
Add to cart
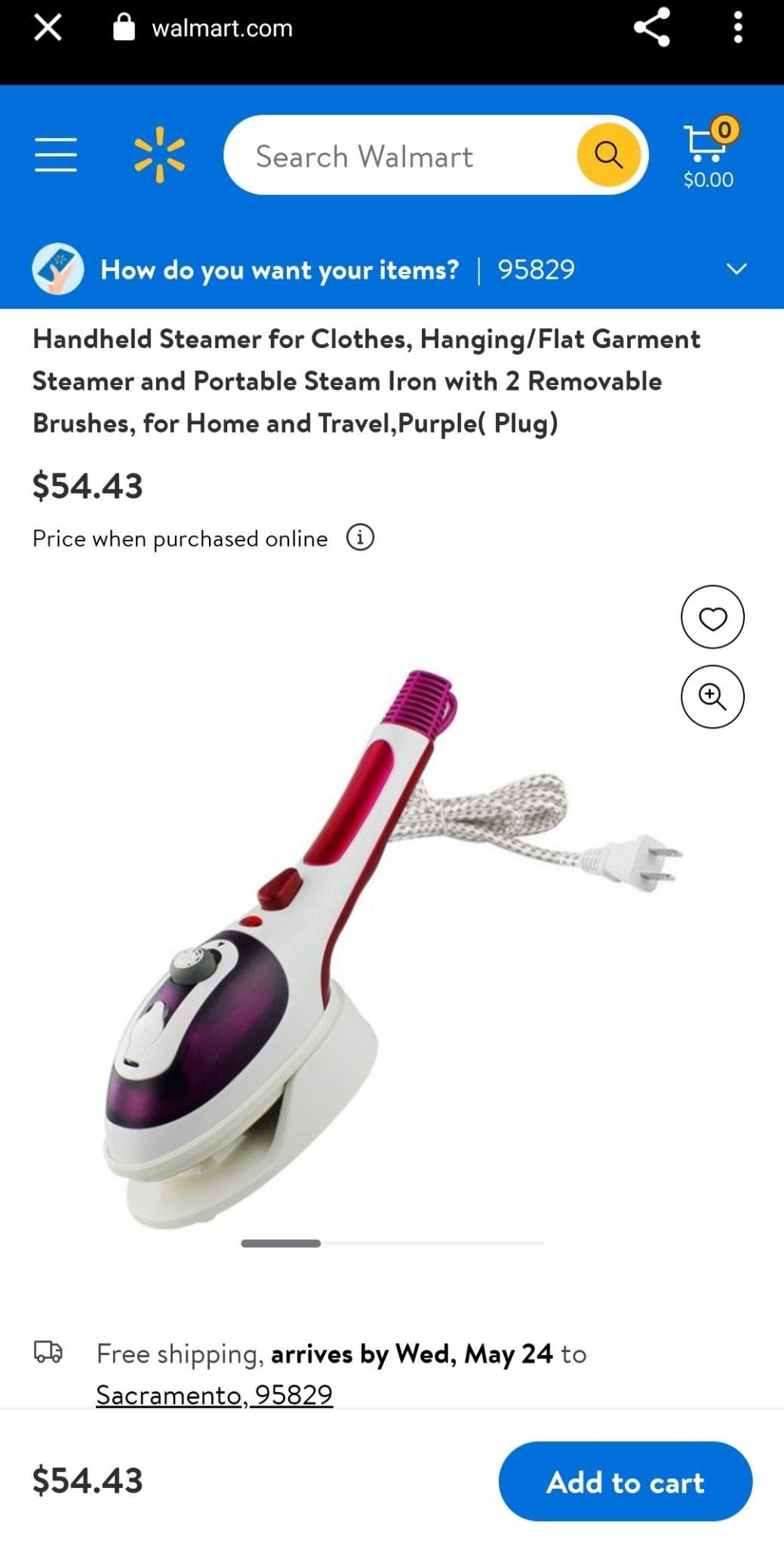(625, 1482)
